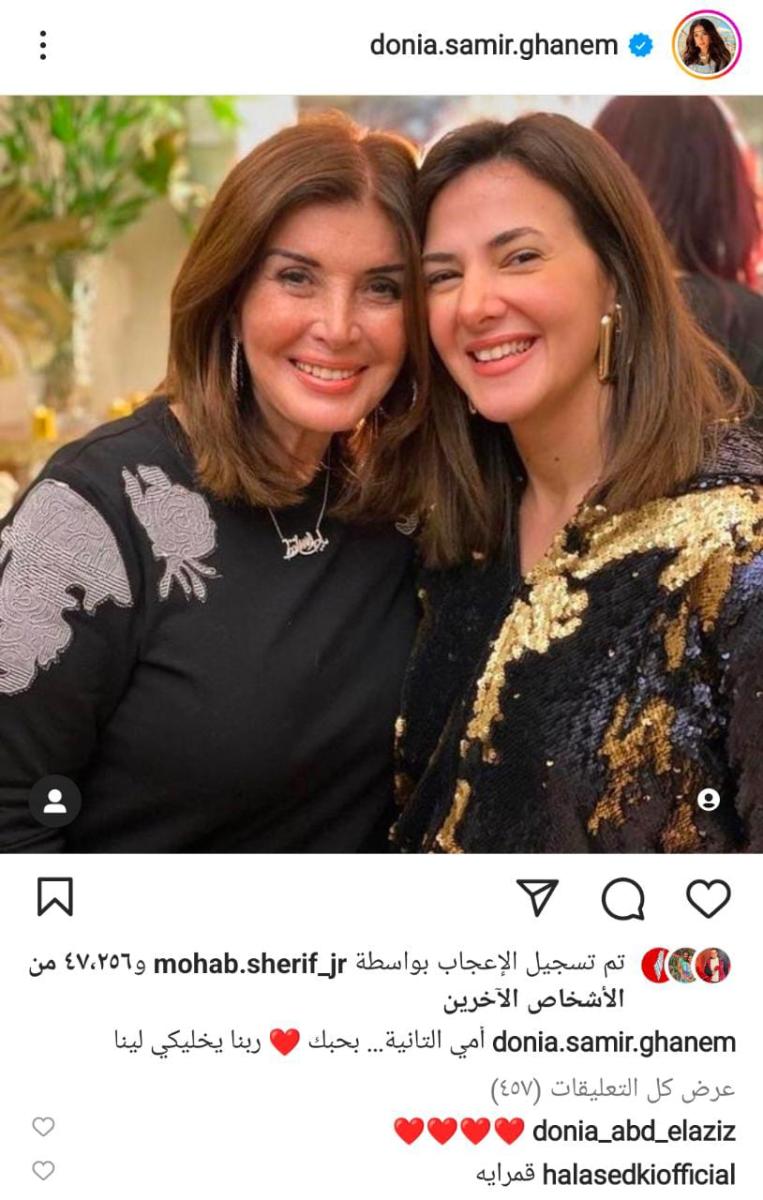Like the comment by donia_abd_elaziz
The width and height of the screenshot is (763, 1200).
point(43,1127)
